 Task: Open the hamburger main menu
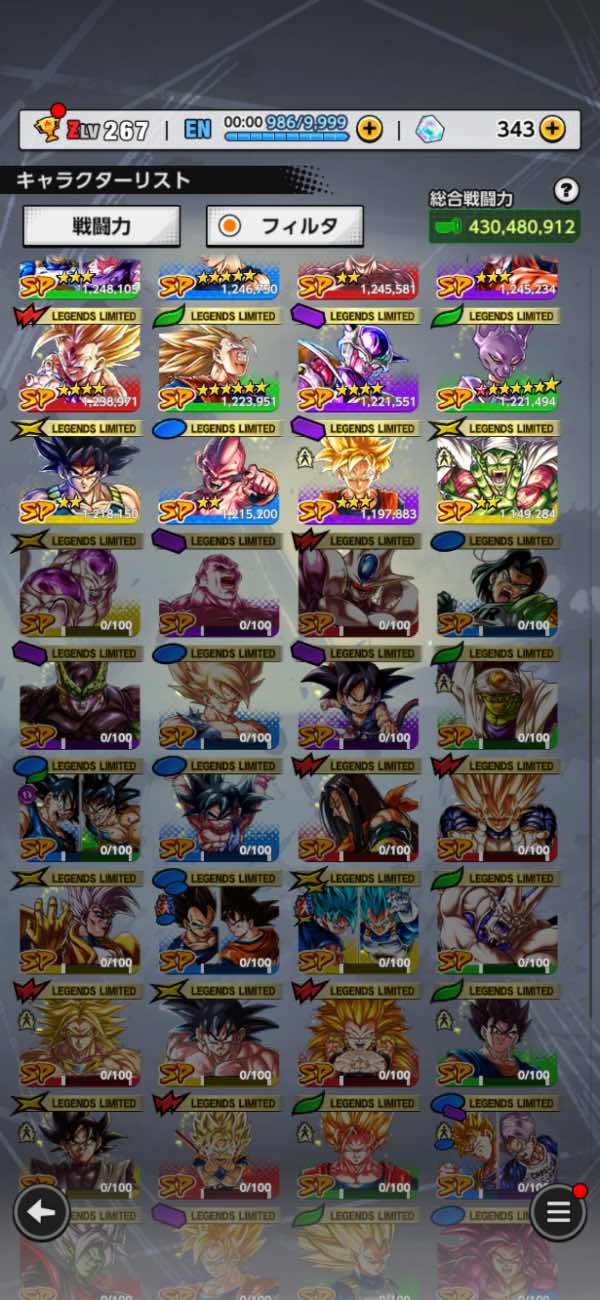558,1212
